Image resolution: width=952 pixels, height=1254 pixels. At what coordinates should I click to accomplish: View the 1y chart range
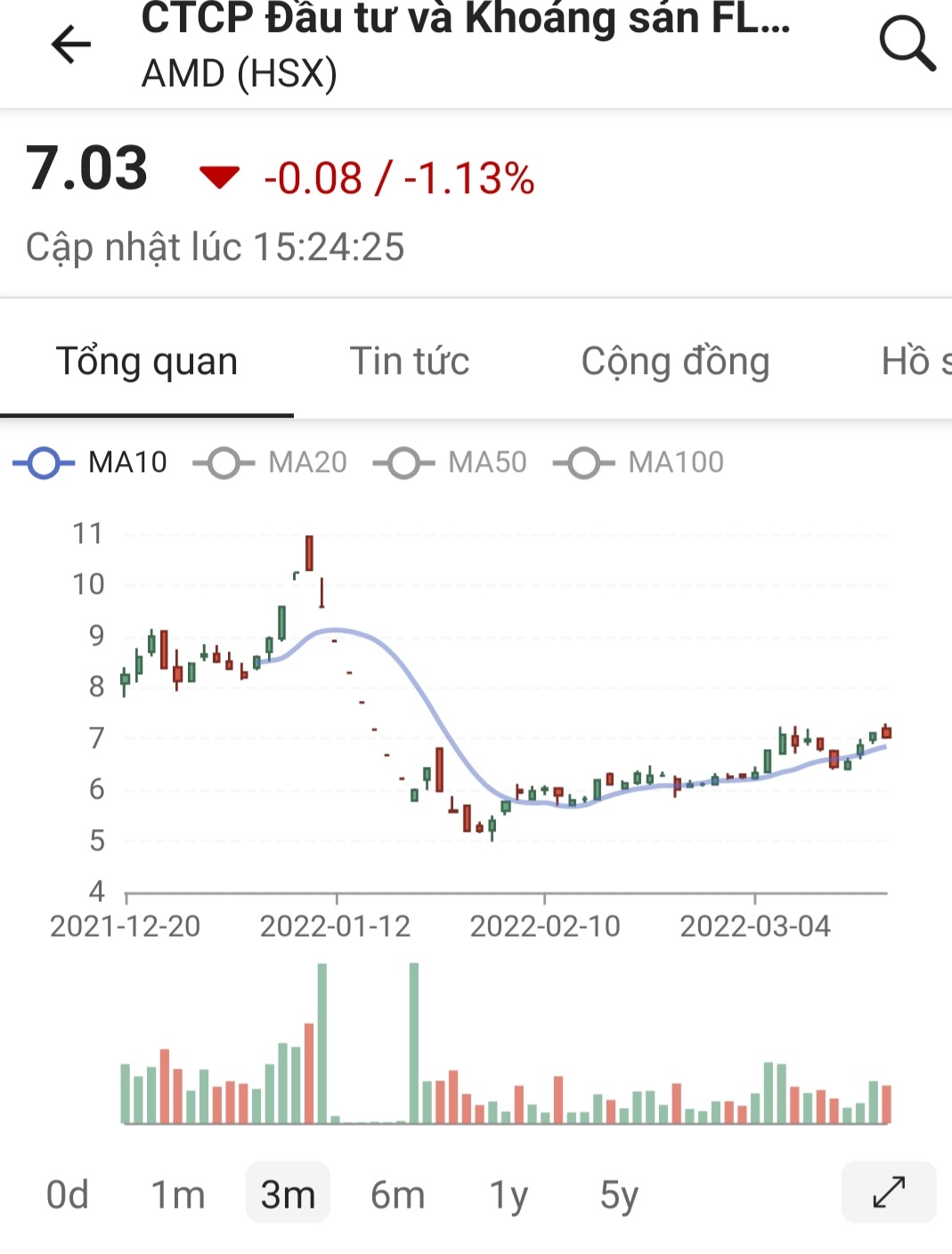coord(509,1194)
